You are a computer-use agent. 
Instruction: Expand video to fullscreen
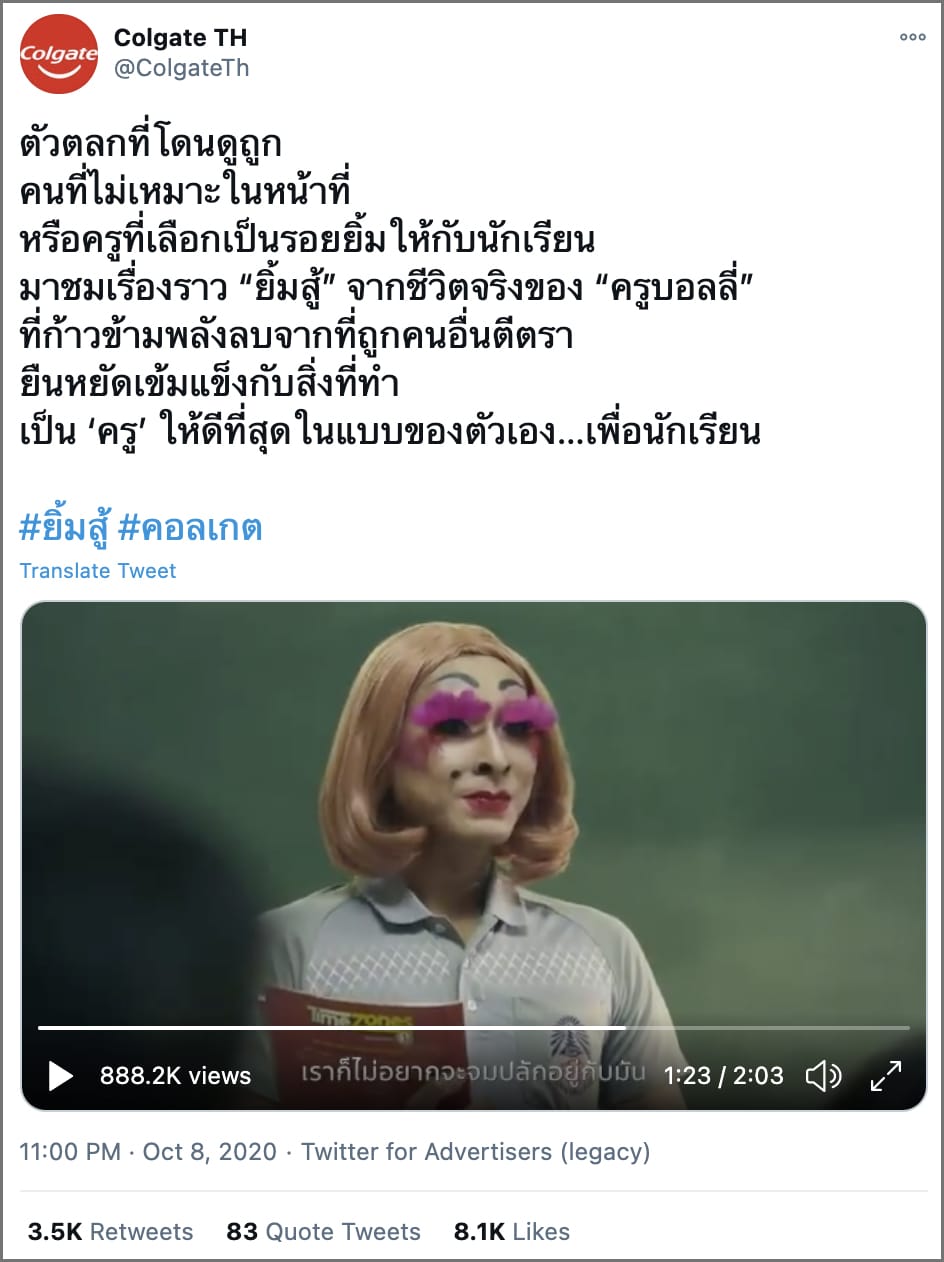885,1075
